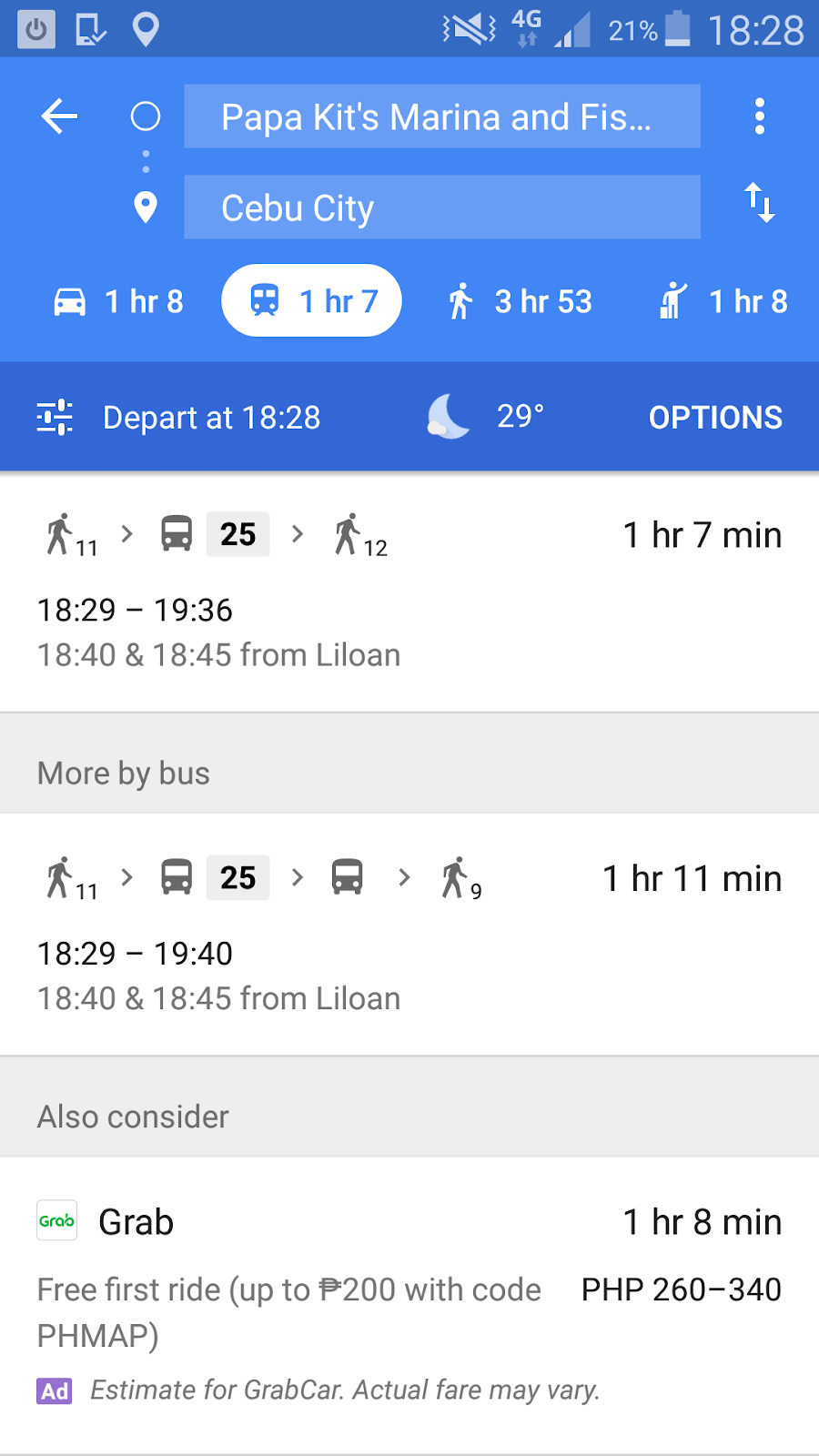Viewport: 819px width, 1456px height.
Task: Switch to walking mode 3 hr 53
Action: pos(521,301)
